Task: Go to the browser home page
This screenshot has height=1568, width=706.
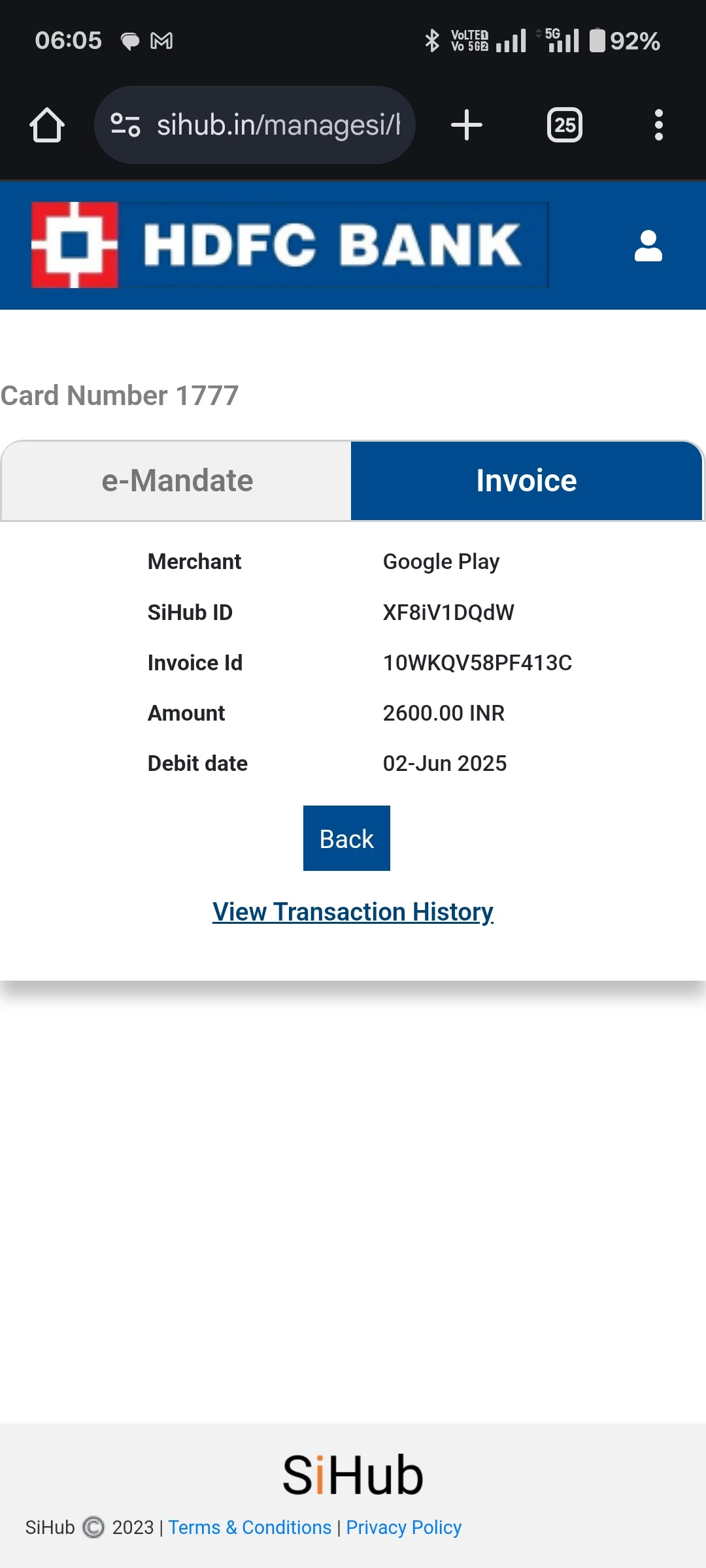Action: click(x=47, y=125)
